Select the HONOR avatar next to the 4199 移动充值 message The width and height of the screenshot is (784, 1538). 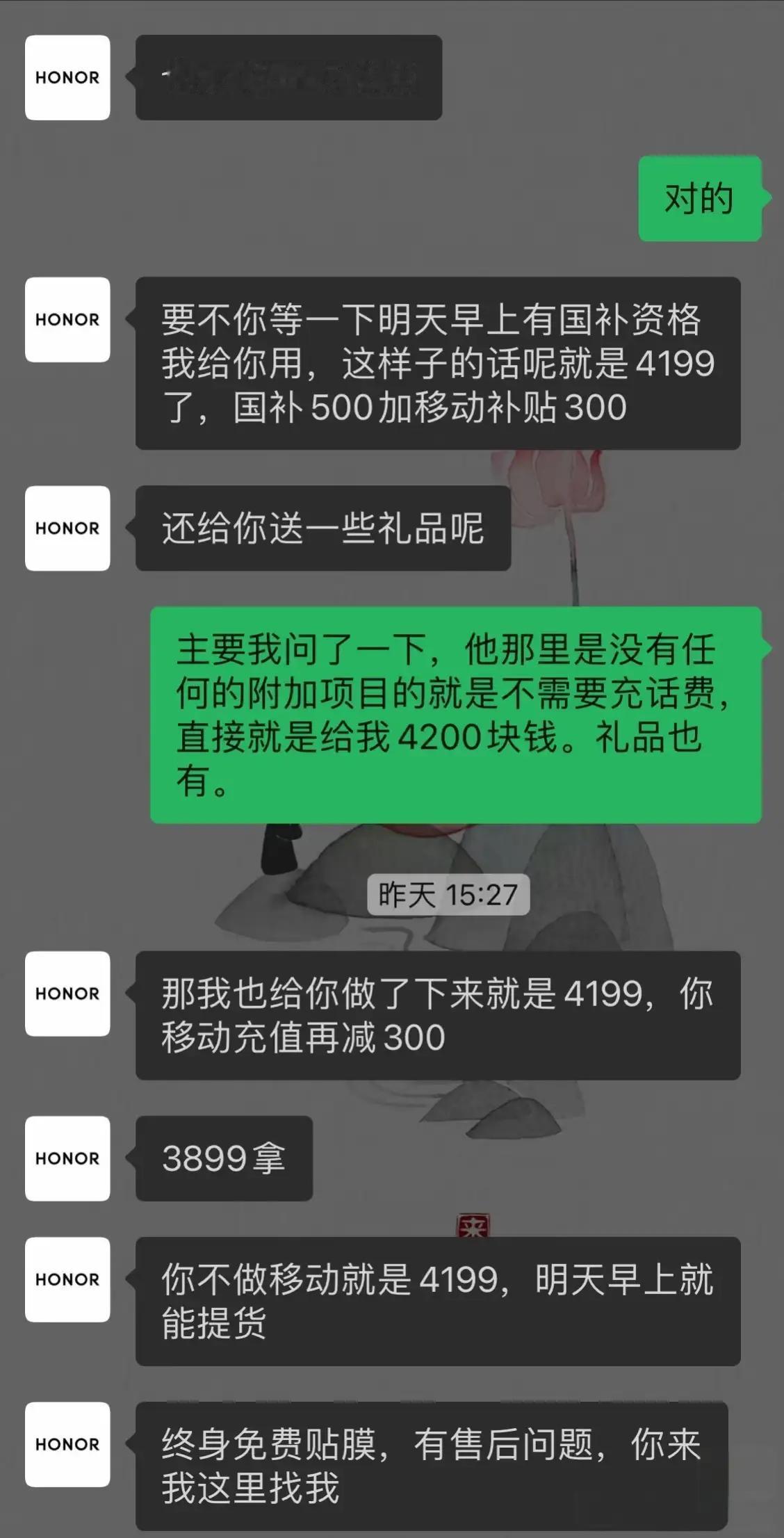pyautogui.click(x=67, y=994)
